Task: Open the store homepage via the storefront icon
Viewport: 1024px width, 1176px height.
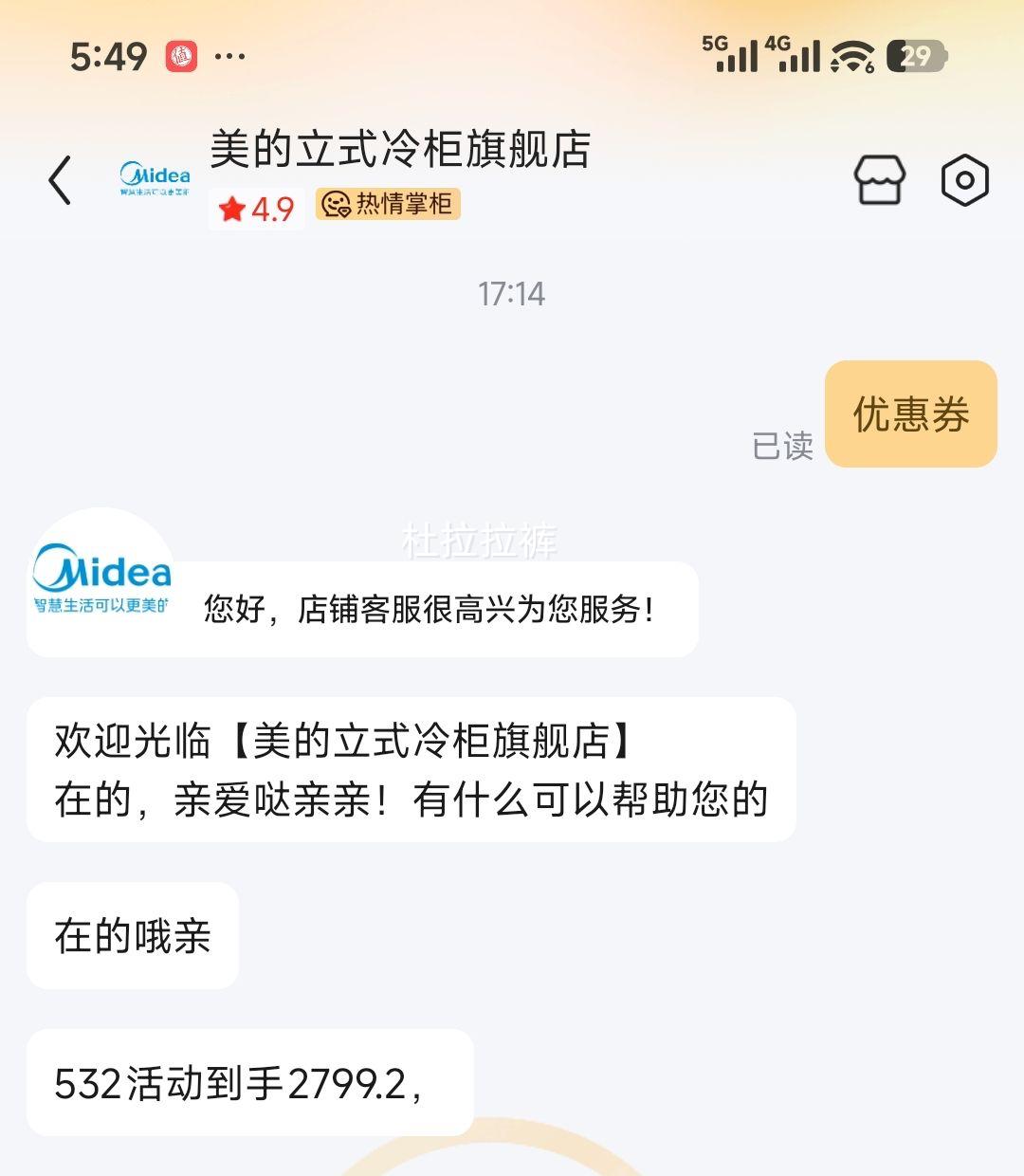Action: 881,180
